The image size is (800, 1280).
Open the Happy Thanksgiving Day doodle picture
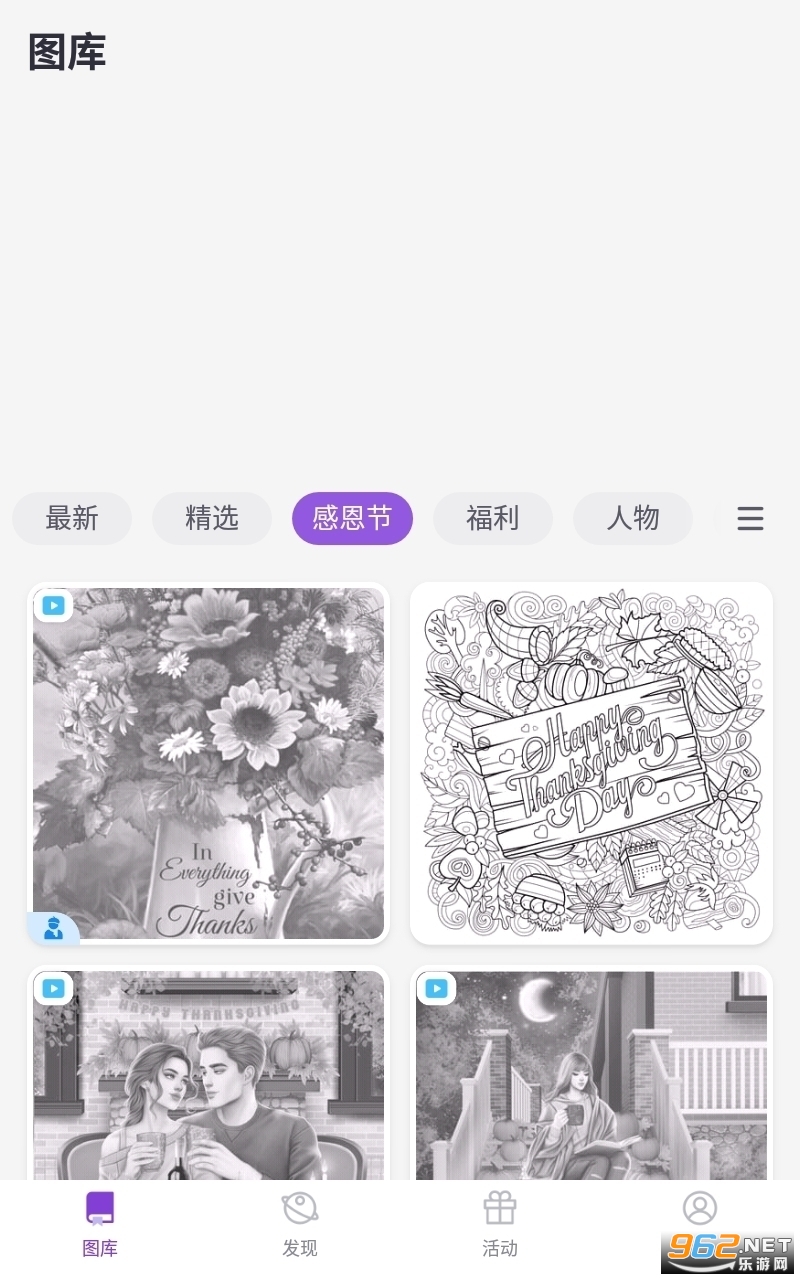coord(591,763)
